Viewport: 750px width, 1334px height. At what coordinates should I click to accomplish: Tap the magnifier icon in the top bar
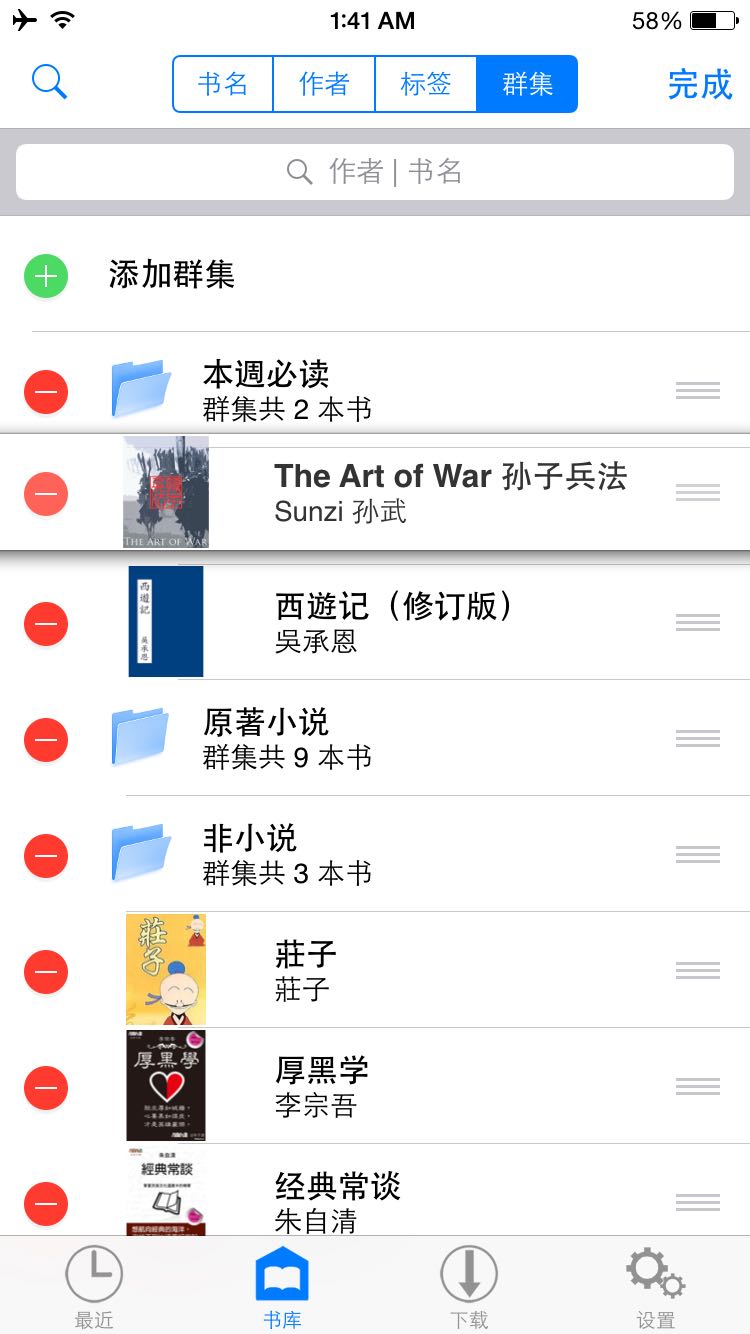tap(49, 82)
